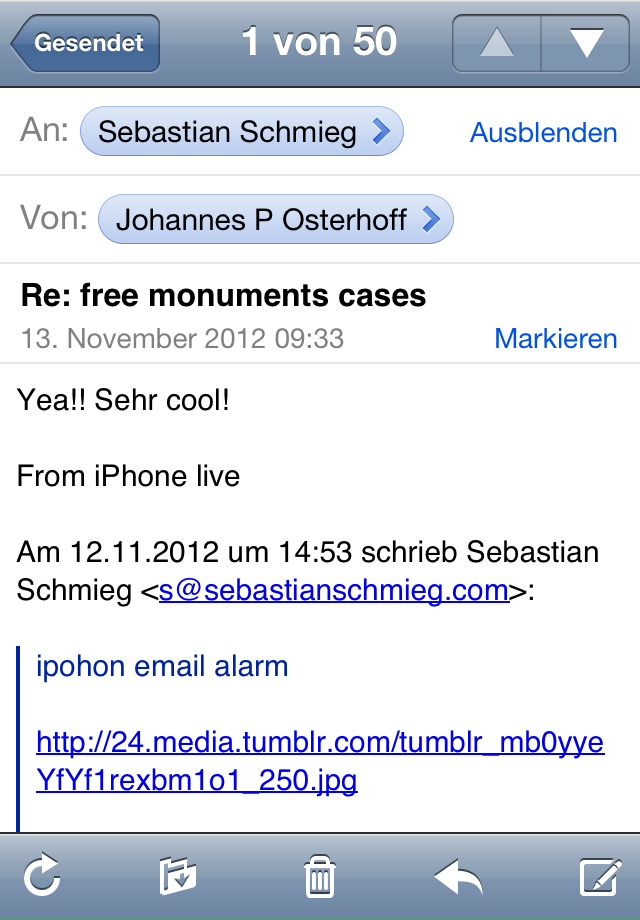Screen dimensions: 640x920
Task: Show the next message with down arrow
Action: [x=585, y=43]
